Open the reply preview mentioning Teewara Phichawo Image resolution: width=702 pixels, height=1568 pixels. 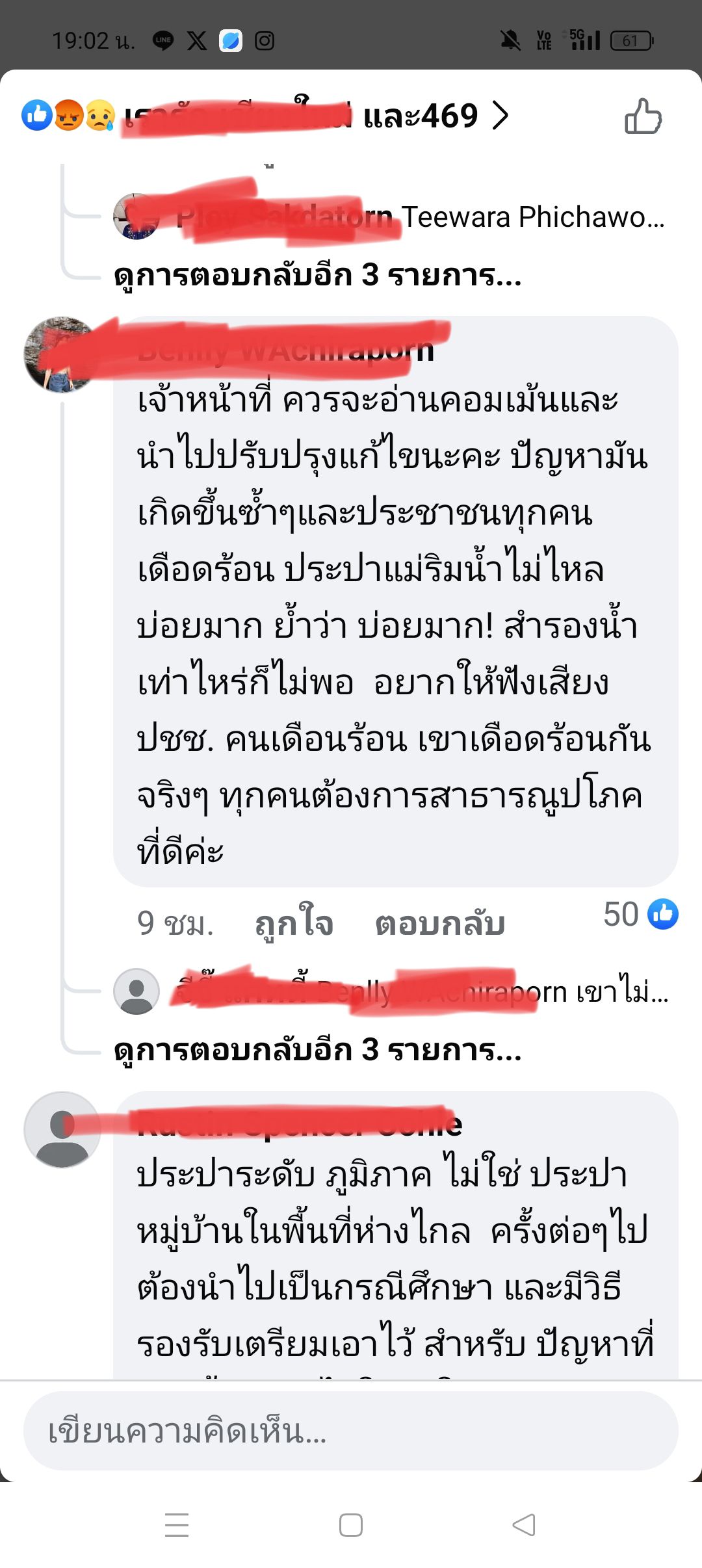tap(416, 217)
